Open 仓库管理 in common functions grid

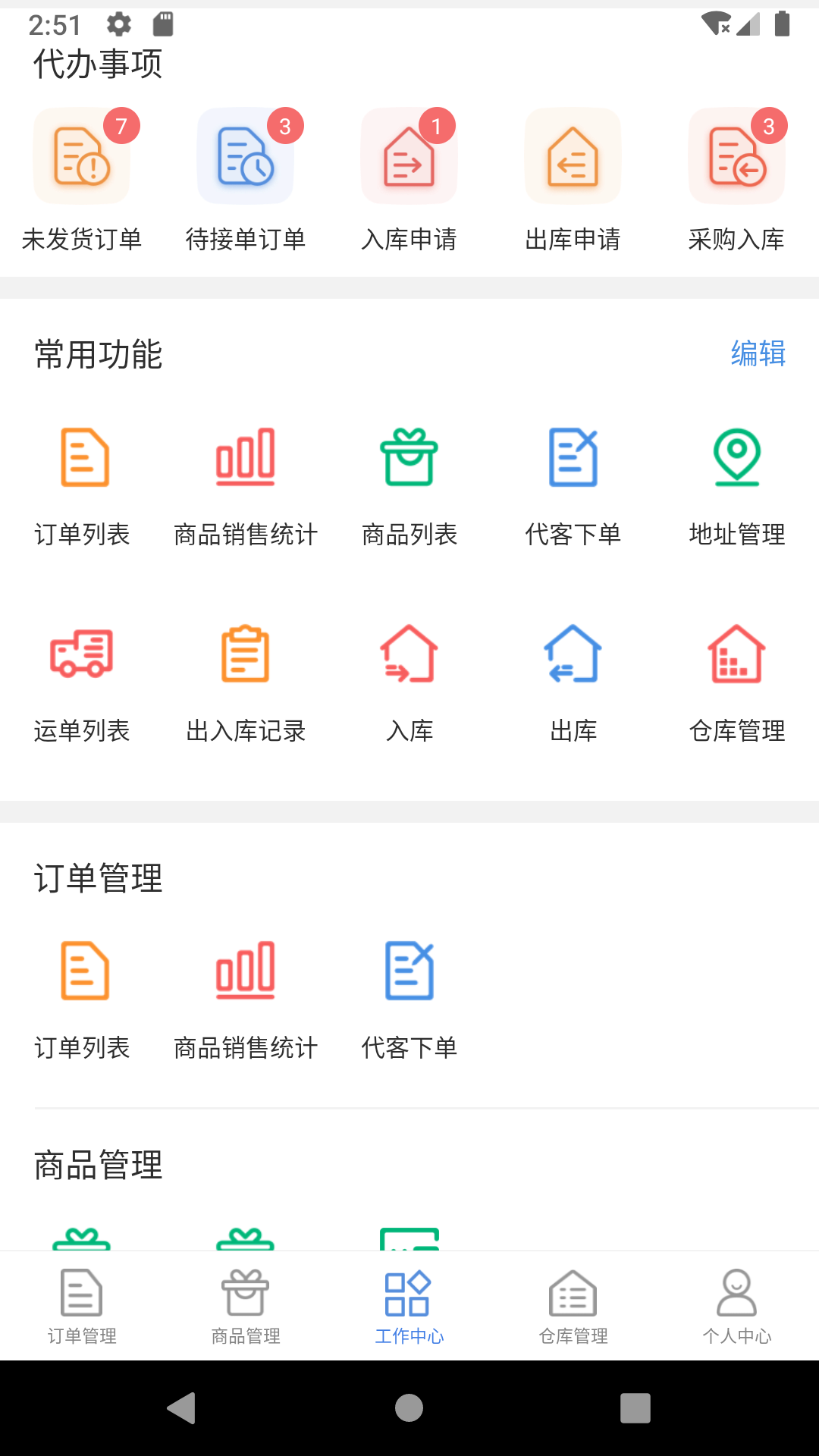coord(736,682)
